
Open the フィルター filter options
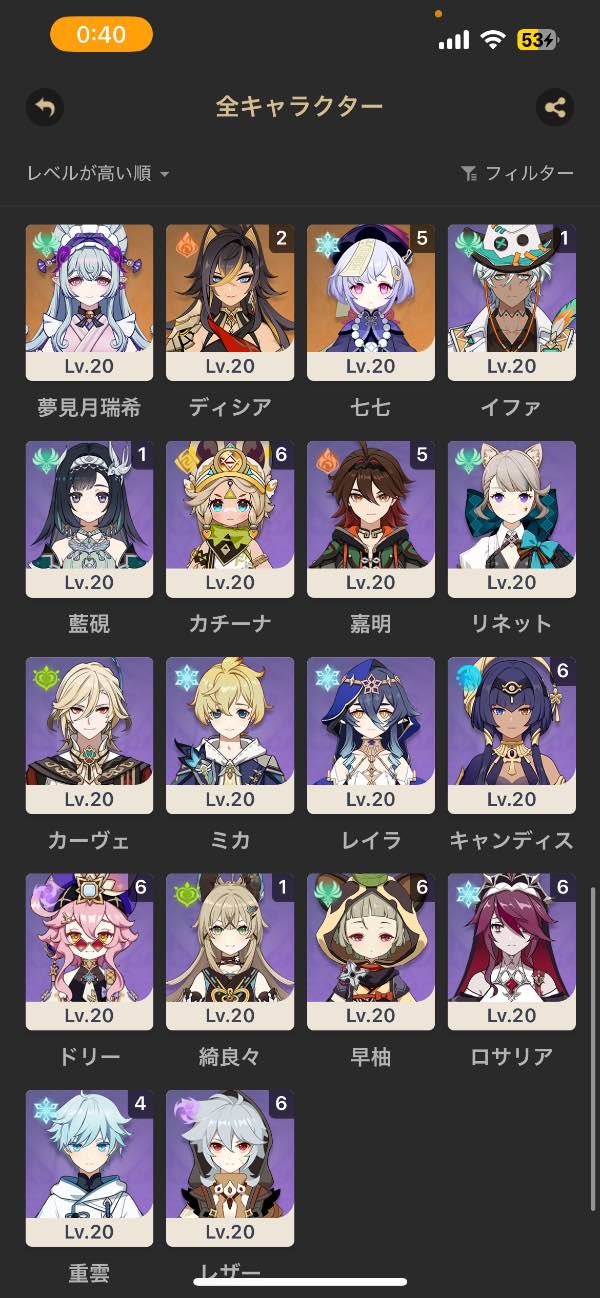click(517, 173)
